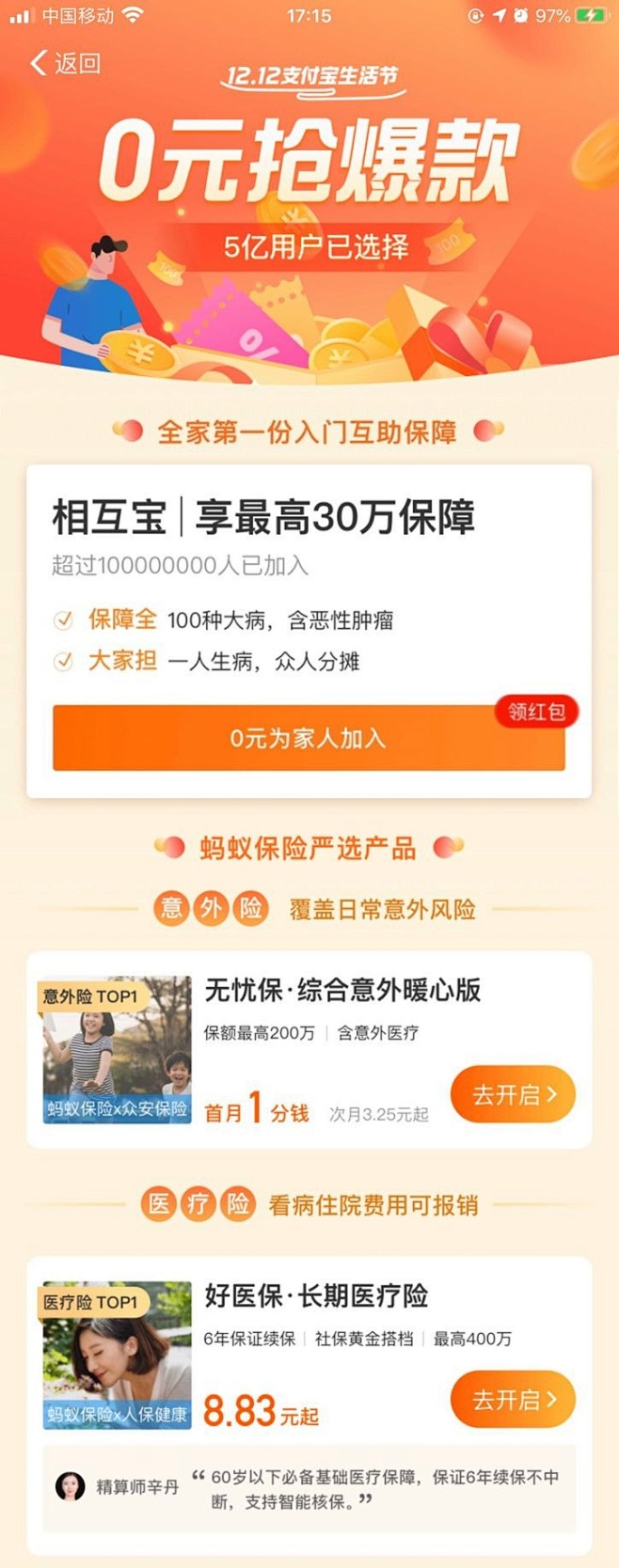Tap 去开启 for 好医保·长期医疗险

pos(513,1400)
